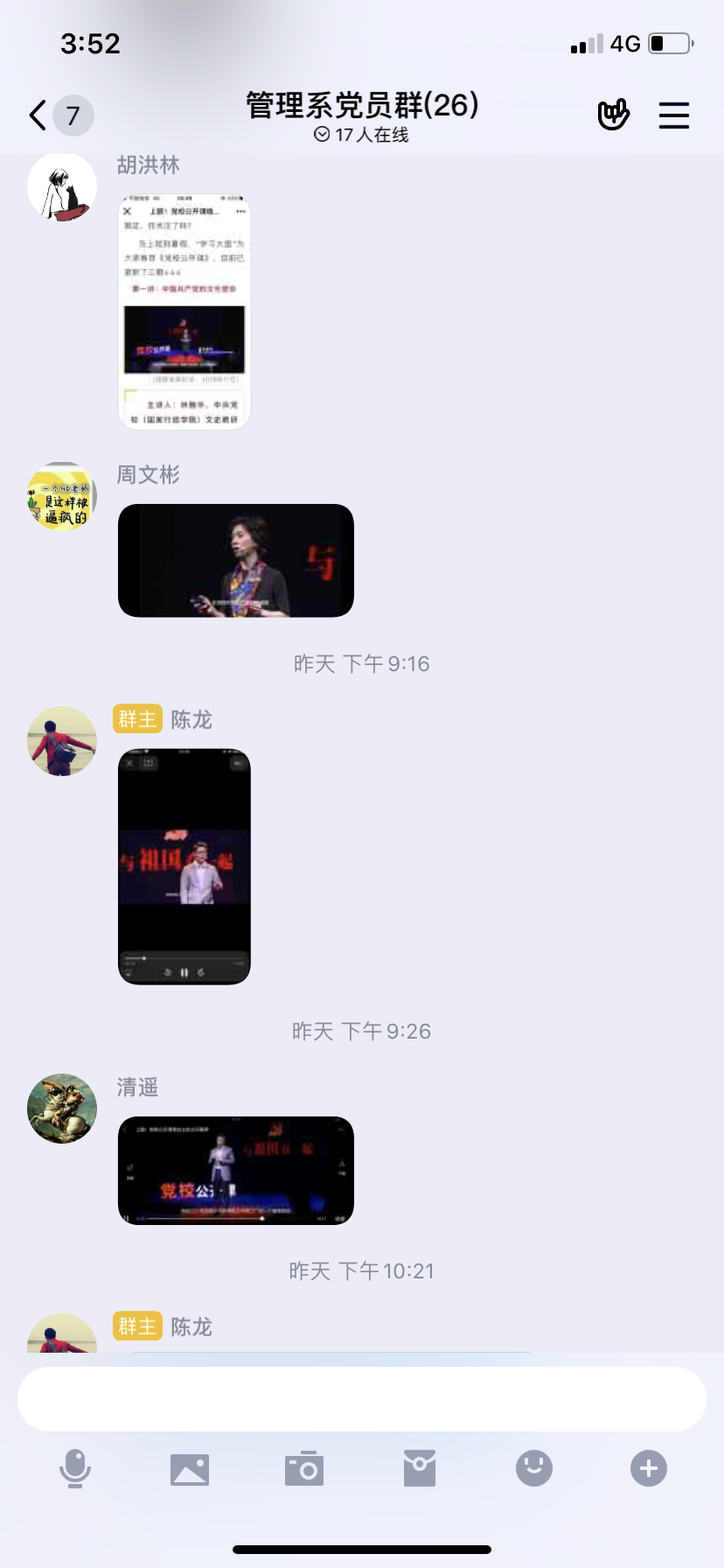The height and width of the screenshot is (1568, 724).
Task: Open 陈龙's shared video screenshot
Action: point(184,866)
